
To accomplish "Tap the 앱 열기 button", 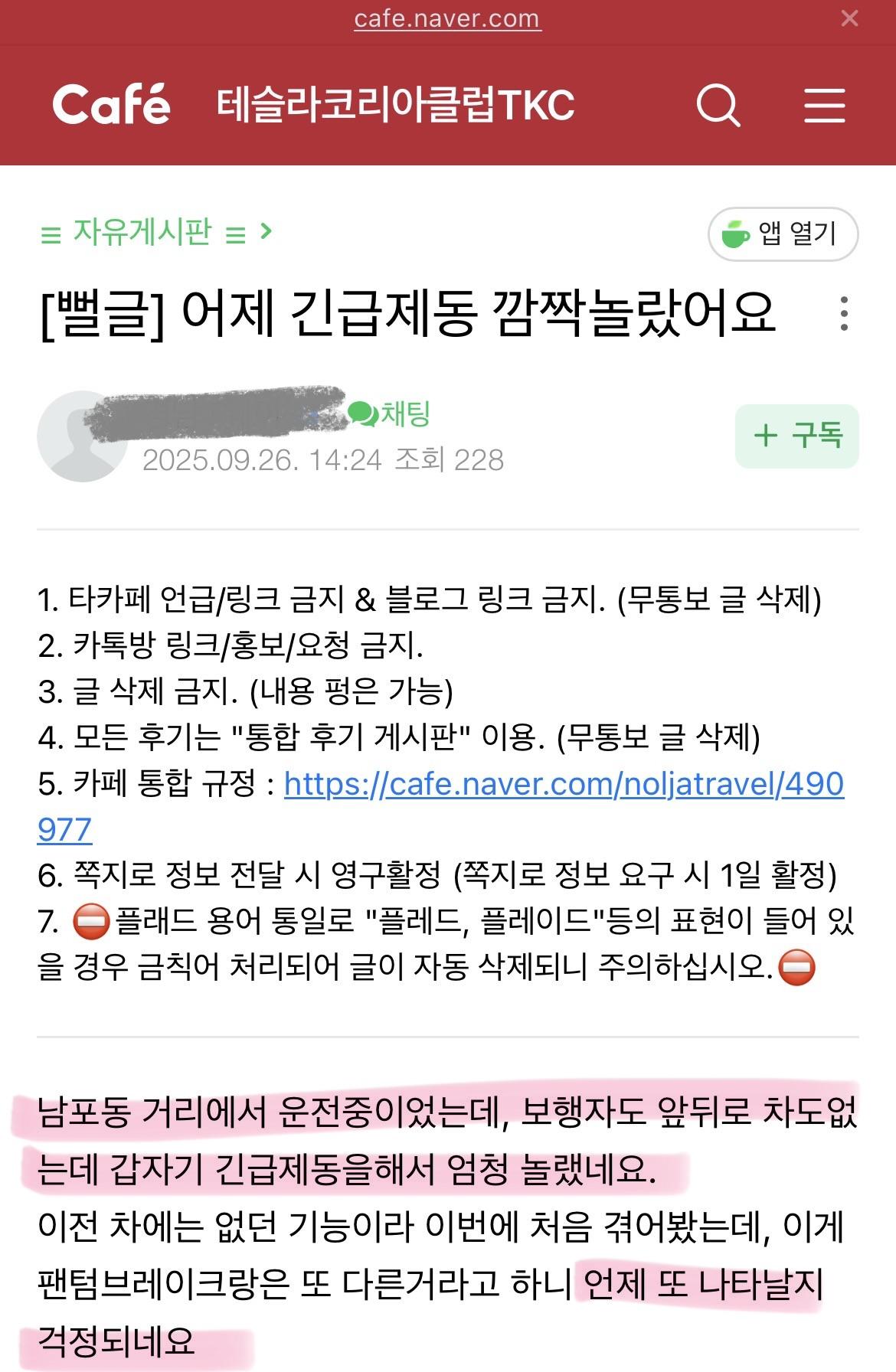I will [x=783, y=234].
